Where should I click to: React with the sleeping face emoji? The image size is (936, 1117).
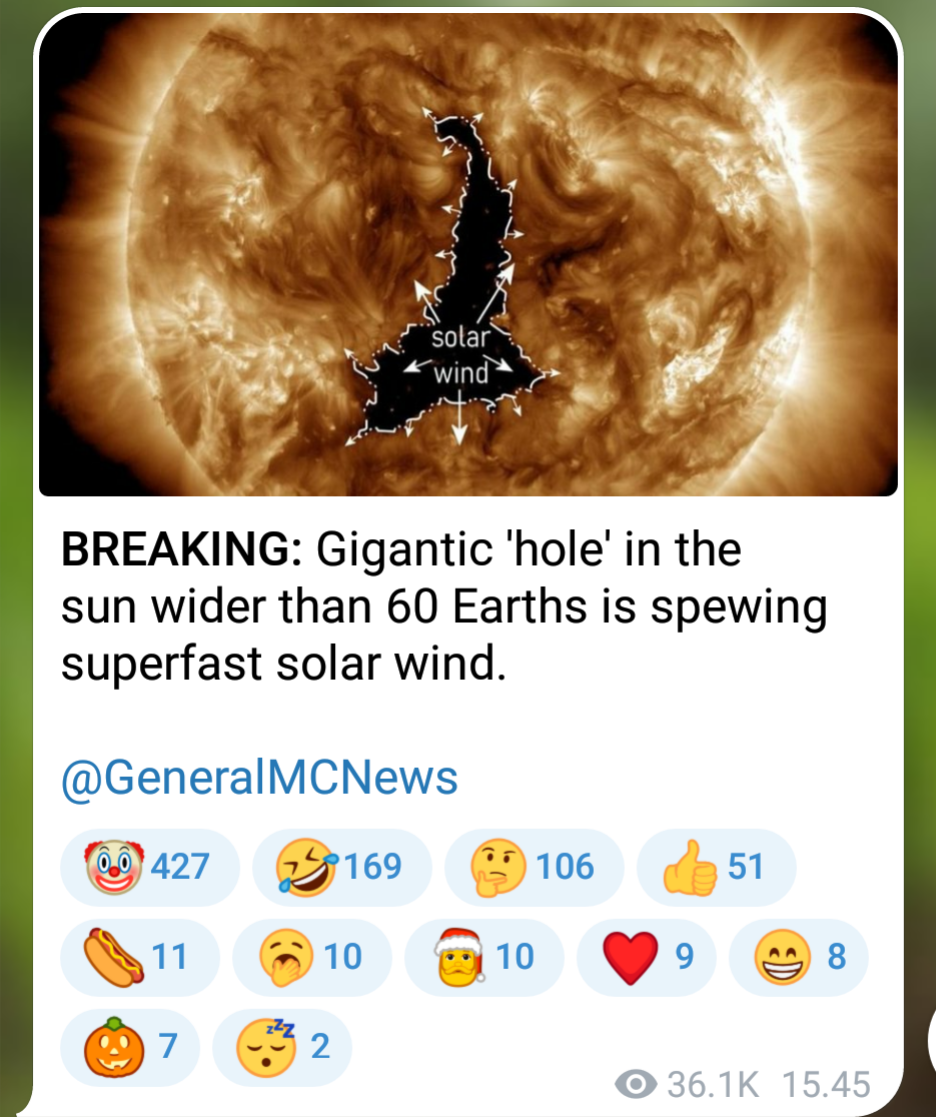coord(281,1047)
